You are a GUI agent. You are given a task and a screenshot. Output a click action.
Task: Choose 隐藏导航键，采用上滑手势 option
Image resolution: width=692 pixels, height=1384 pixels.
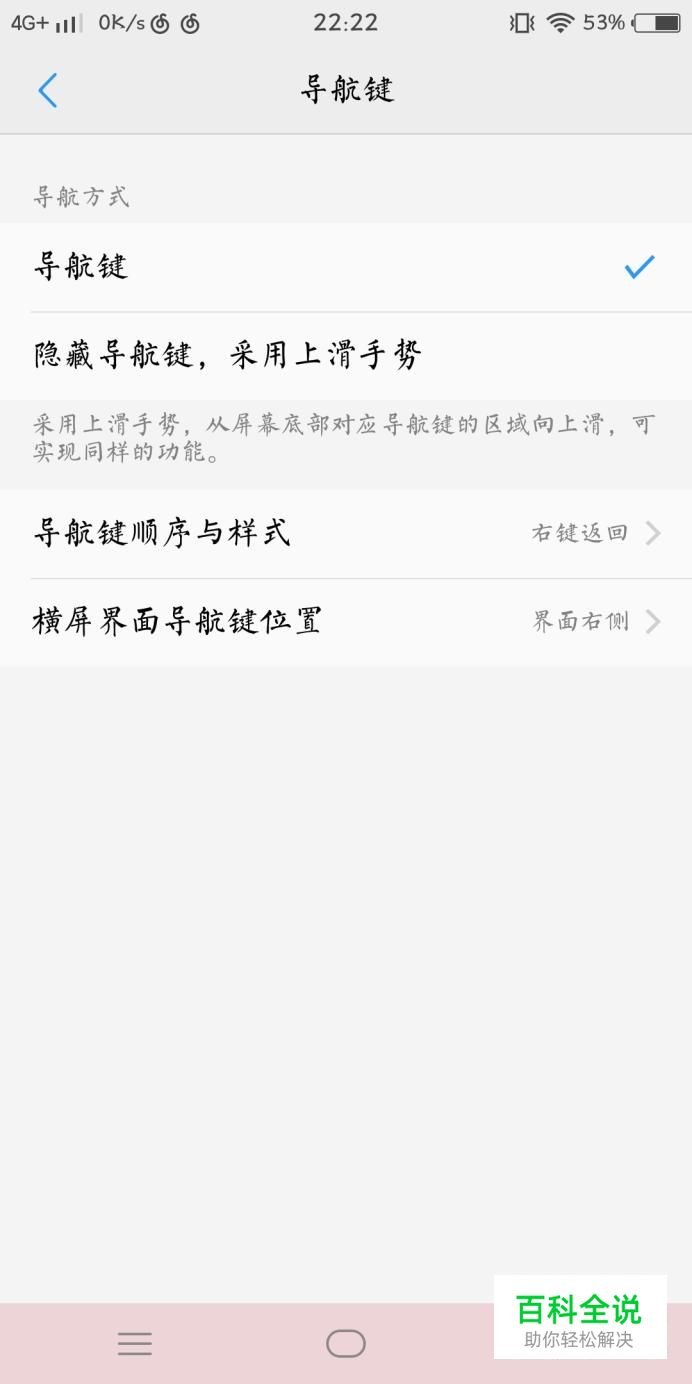coord(346,356)
